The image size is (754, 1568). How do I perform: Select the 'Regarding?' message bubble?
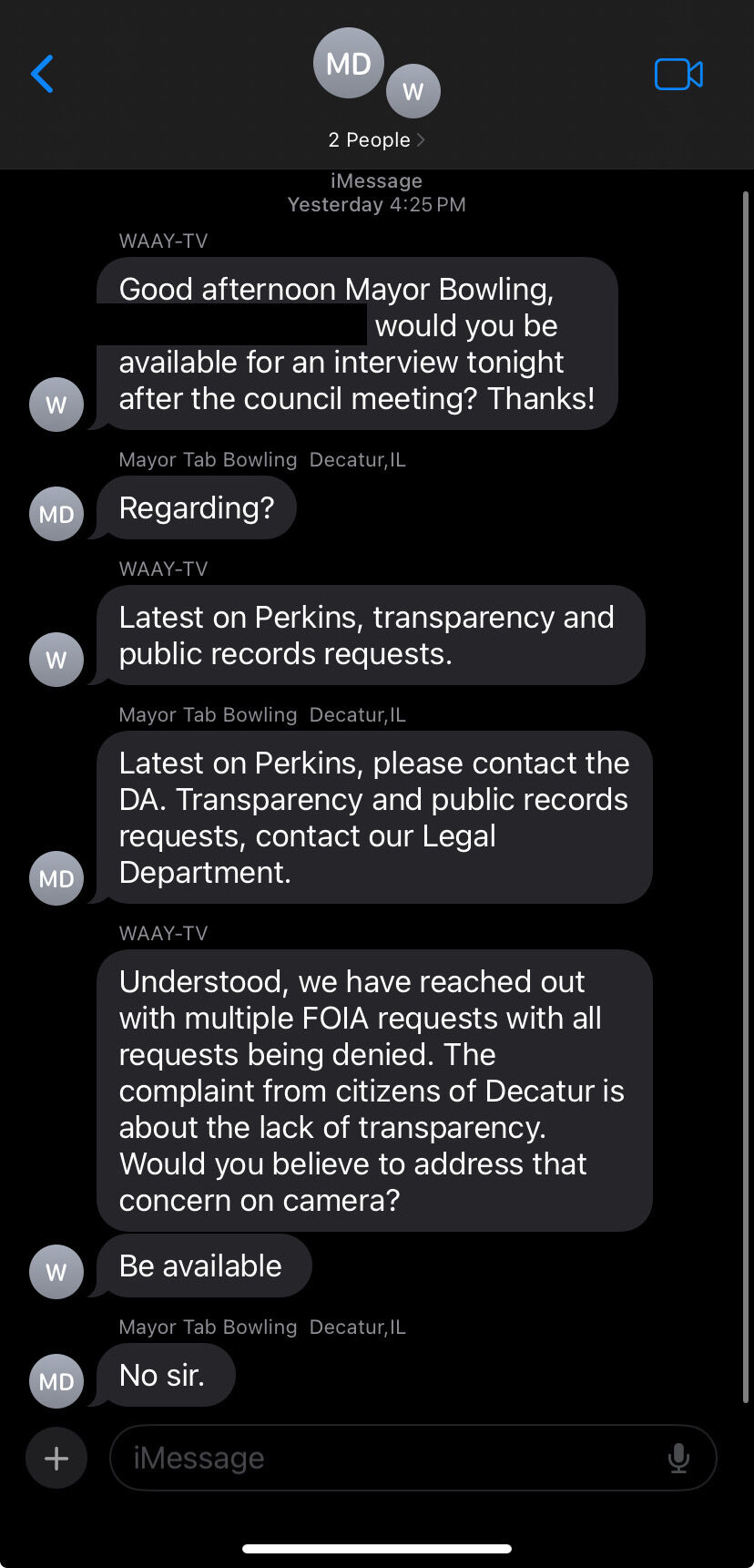coord(196,507)
